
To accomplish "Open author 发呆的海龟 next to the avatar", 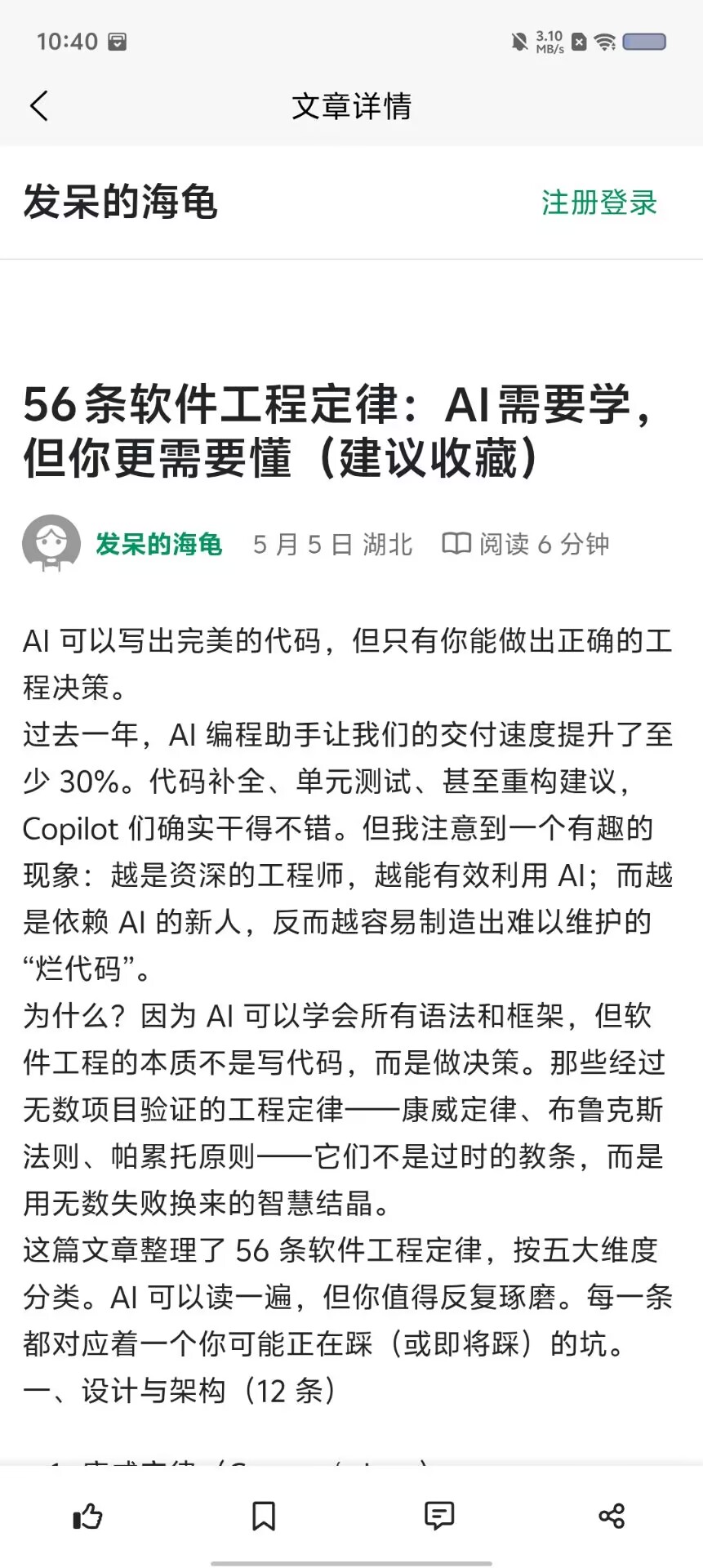I will click(158, 544).
